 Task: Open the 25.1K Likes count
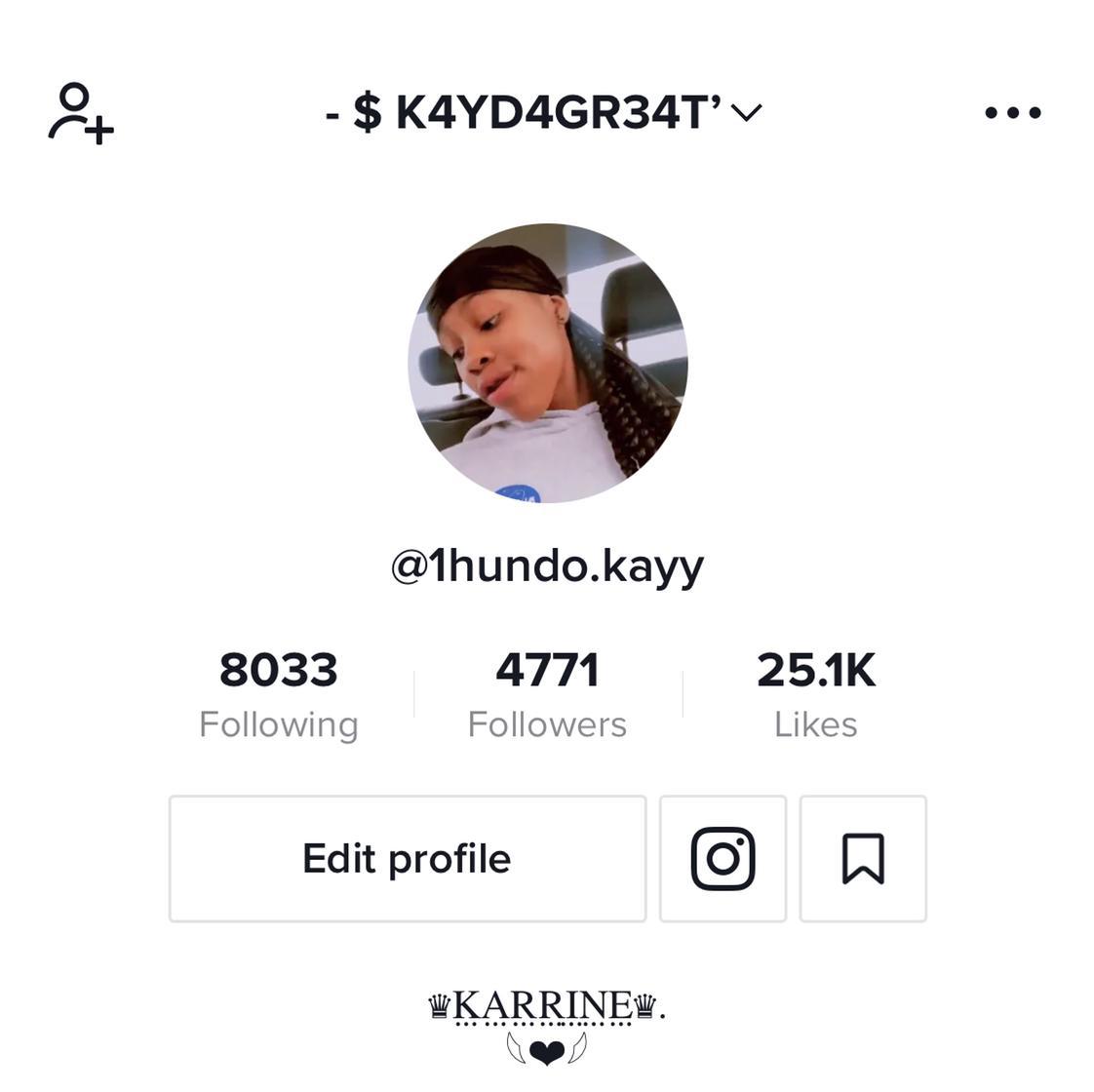815,693
